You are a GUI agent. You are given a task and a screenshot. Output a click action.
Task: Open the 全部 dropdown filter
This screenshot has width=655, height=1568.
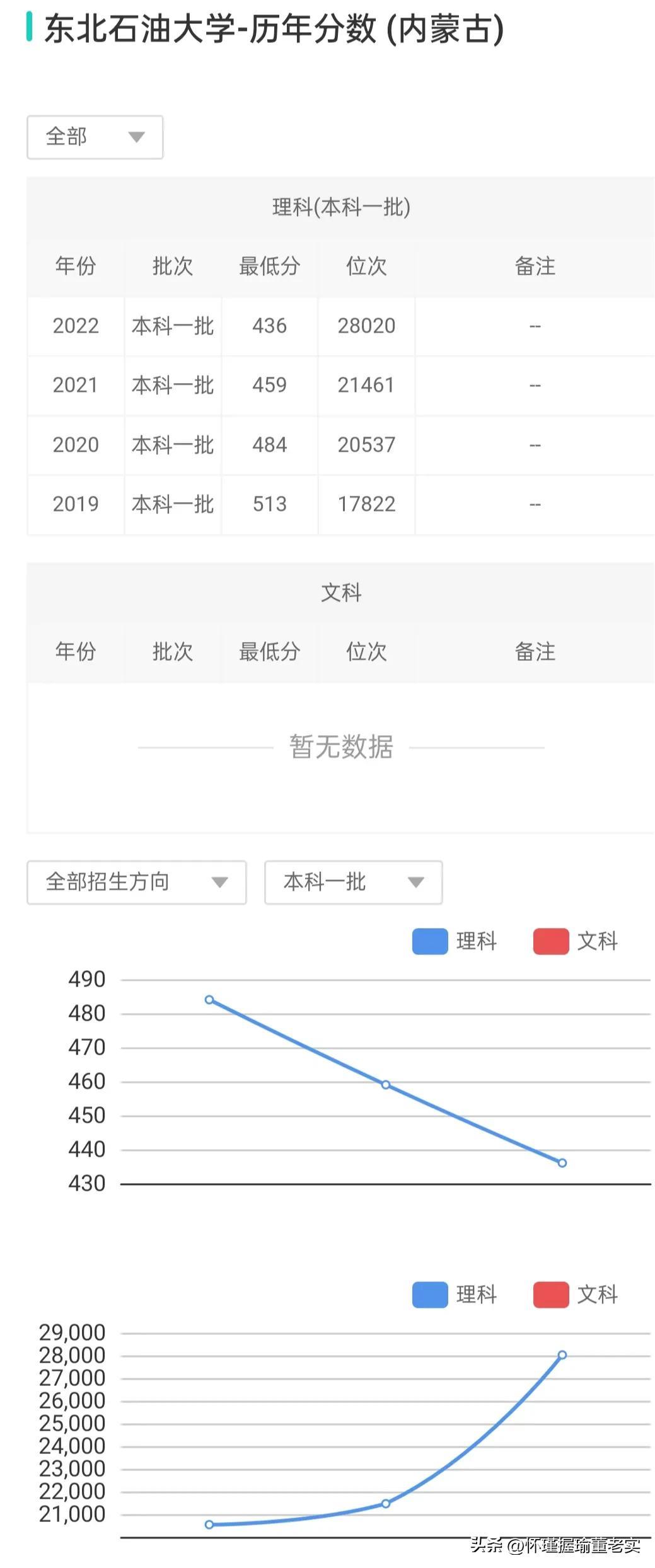[x=95, y=137]
